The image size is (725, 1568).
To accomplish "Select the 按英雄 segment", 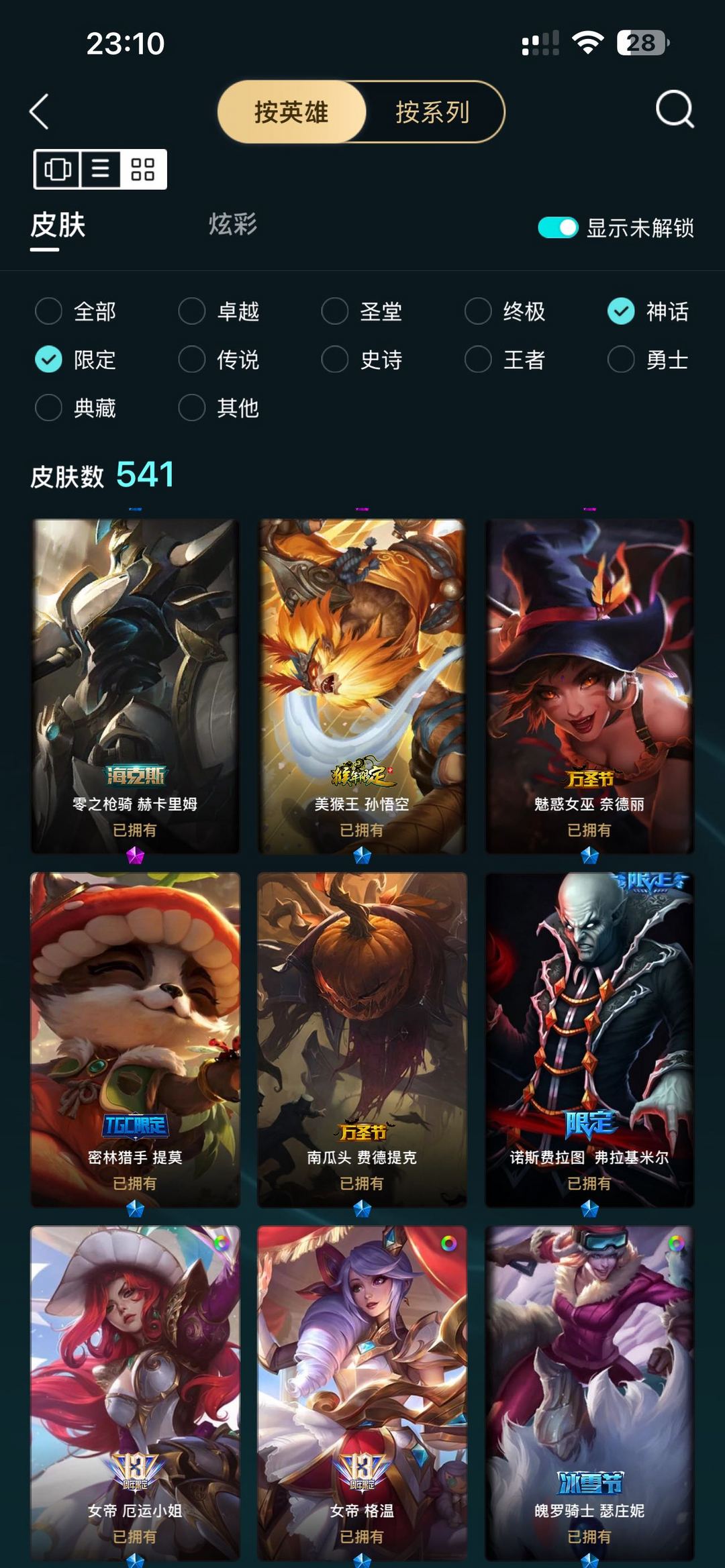I will (291, 112).
